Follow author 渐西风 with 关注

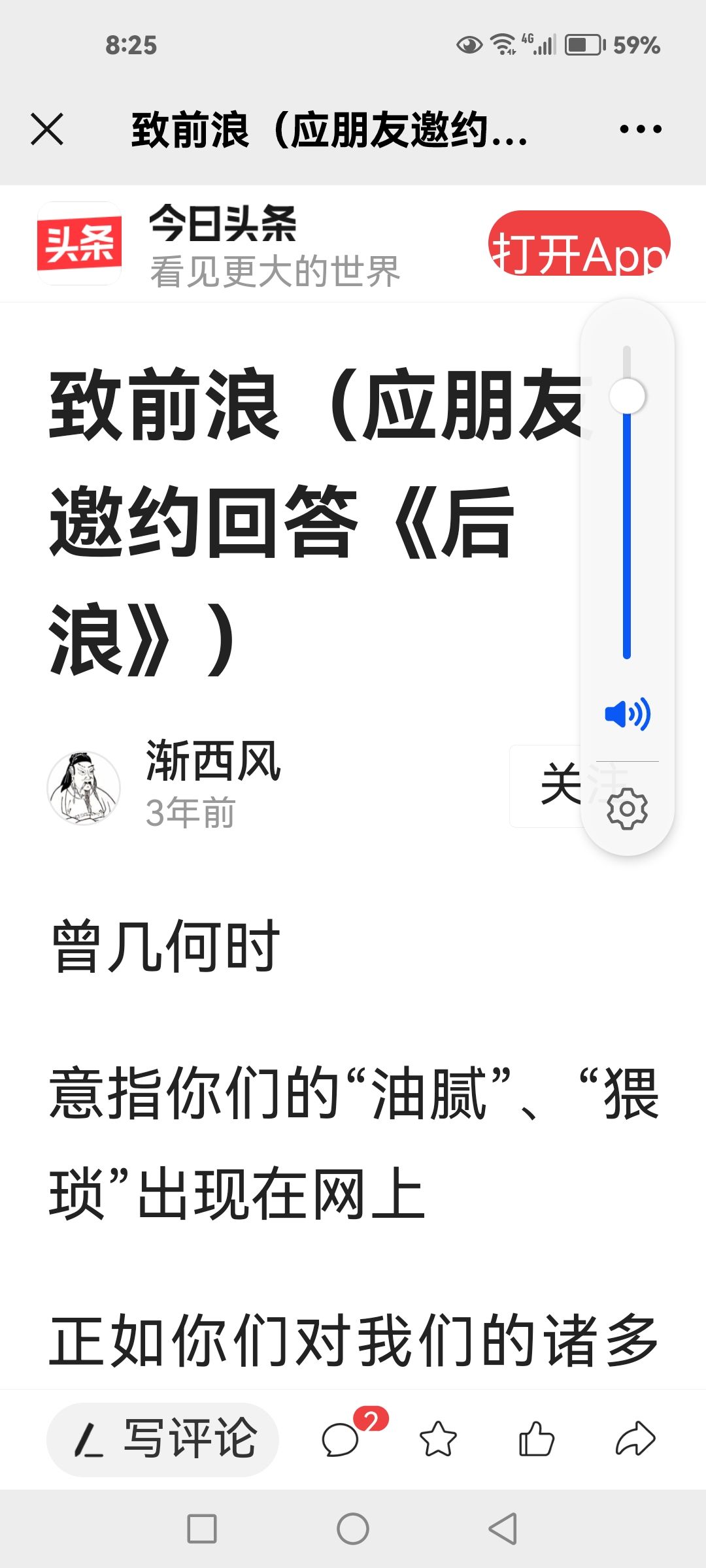549,786
